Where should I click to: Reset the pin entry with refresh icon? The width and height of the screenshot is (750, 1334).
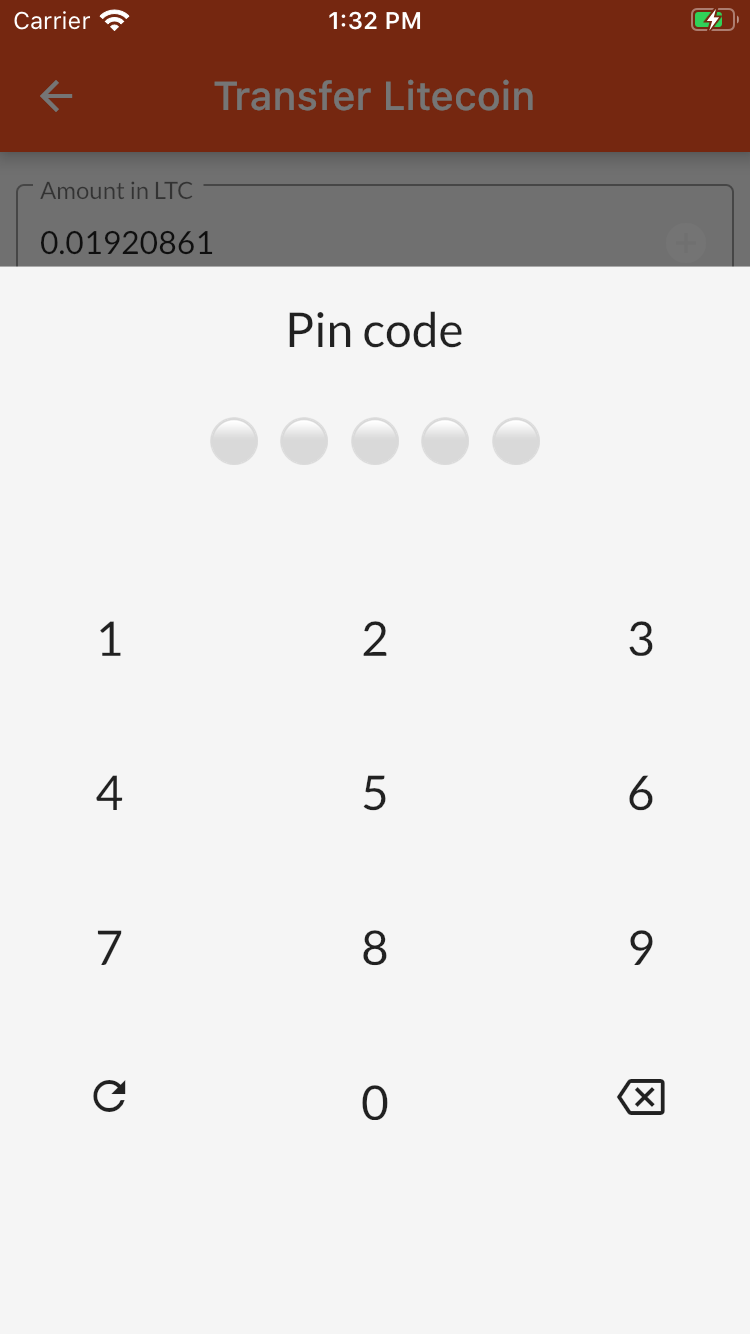109,1097
